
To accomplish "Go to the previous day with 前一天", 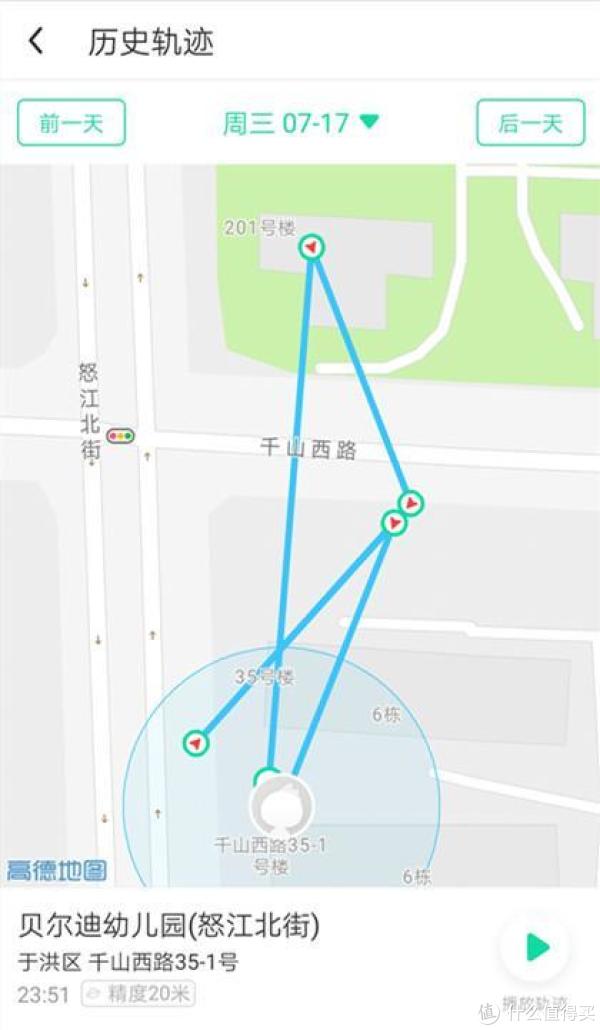I will pos(72,123).
